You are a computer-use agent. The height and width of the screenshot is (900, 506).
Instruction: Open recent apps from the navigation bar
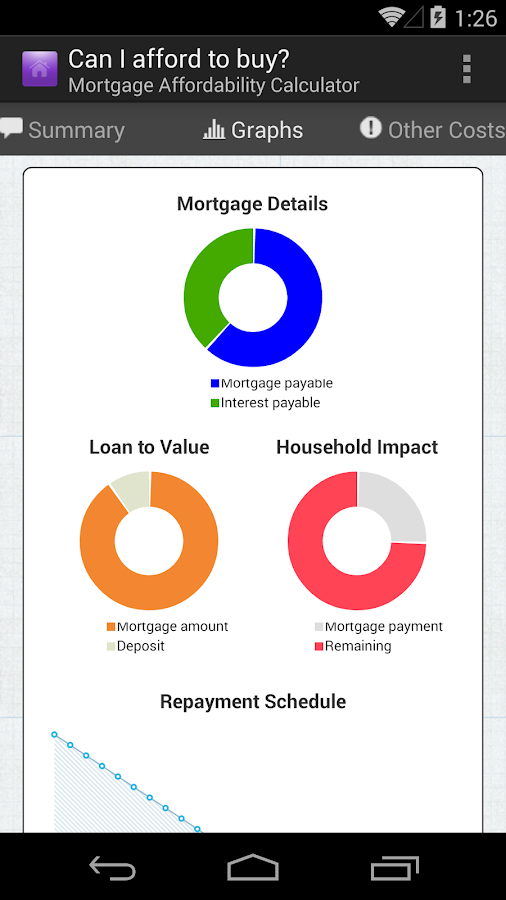point(394,867)
